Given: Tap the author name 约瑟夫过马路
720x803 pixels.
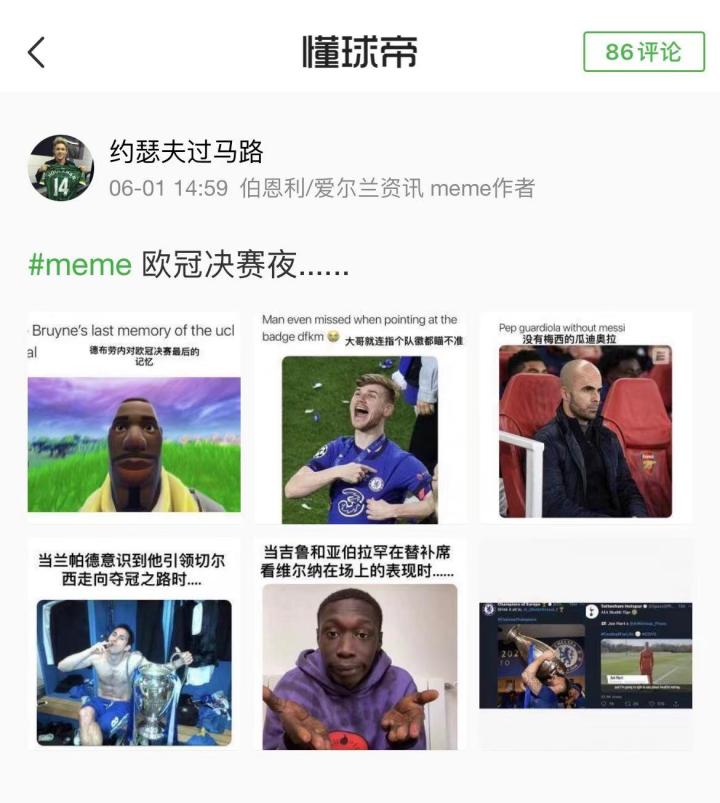Looking at the screenshot, I should coord(186,151).
